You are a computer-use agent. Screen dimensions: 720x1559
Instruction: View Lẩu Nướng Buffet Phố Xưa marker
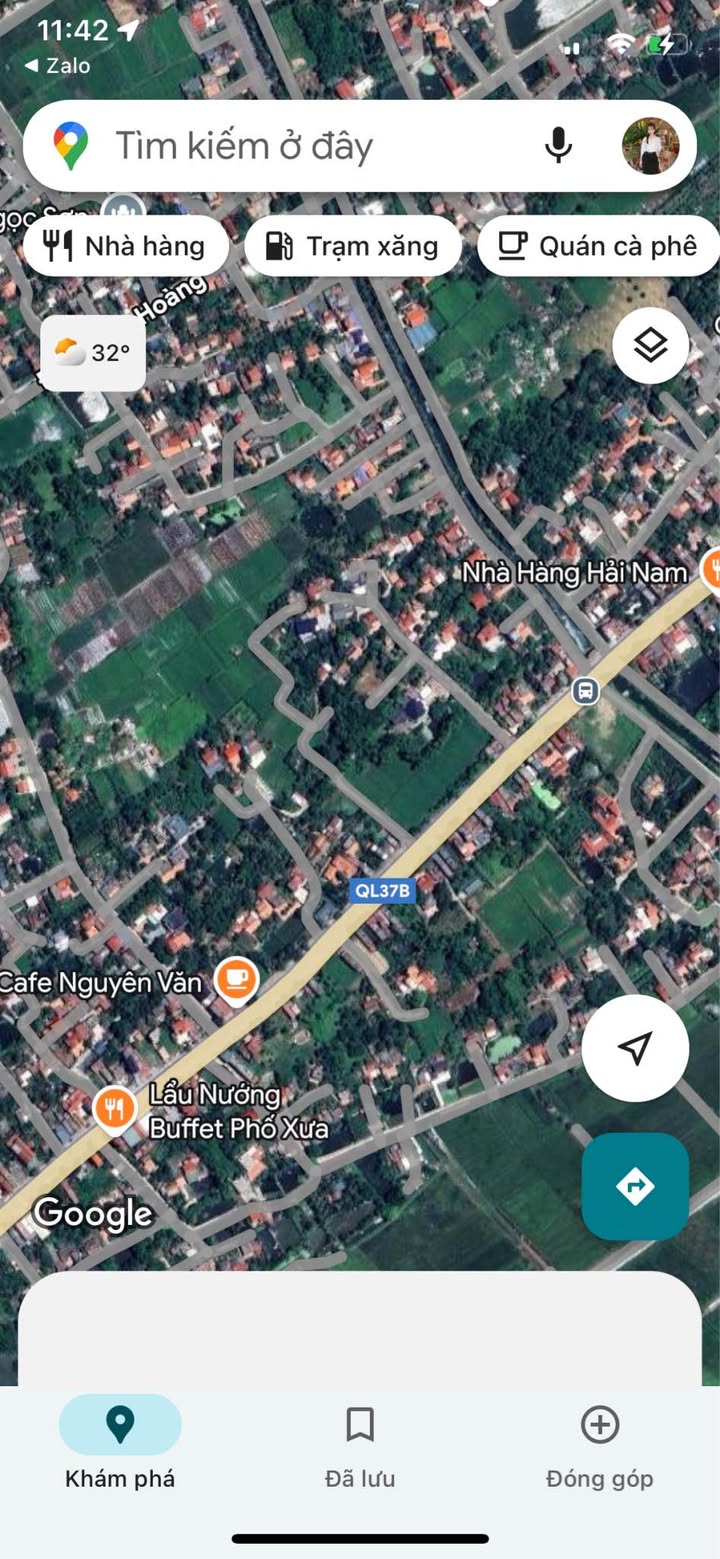click(116, 1108)
